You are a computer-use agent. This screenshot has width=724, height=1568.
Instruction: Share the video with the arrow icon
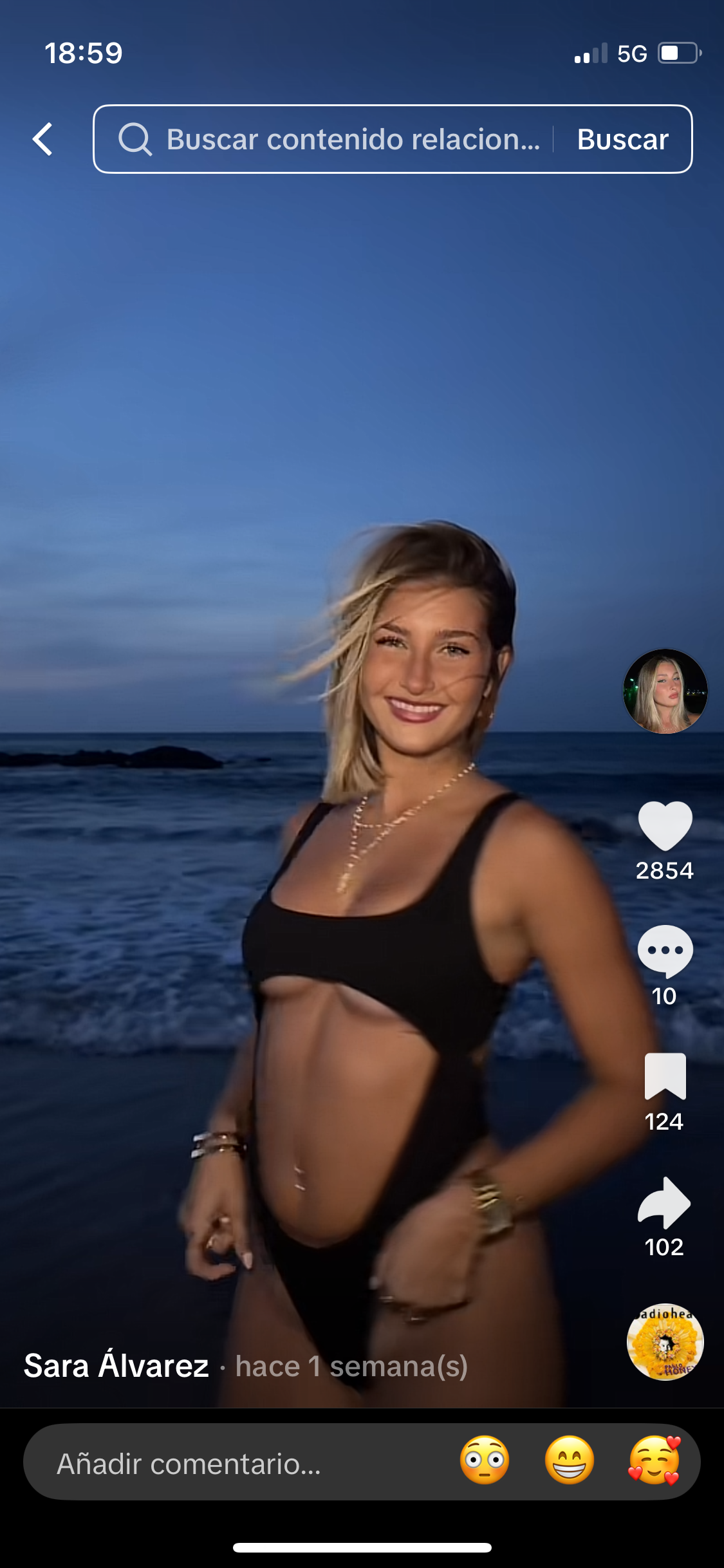tap(665, 1202)
